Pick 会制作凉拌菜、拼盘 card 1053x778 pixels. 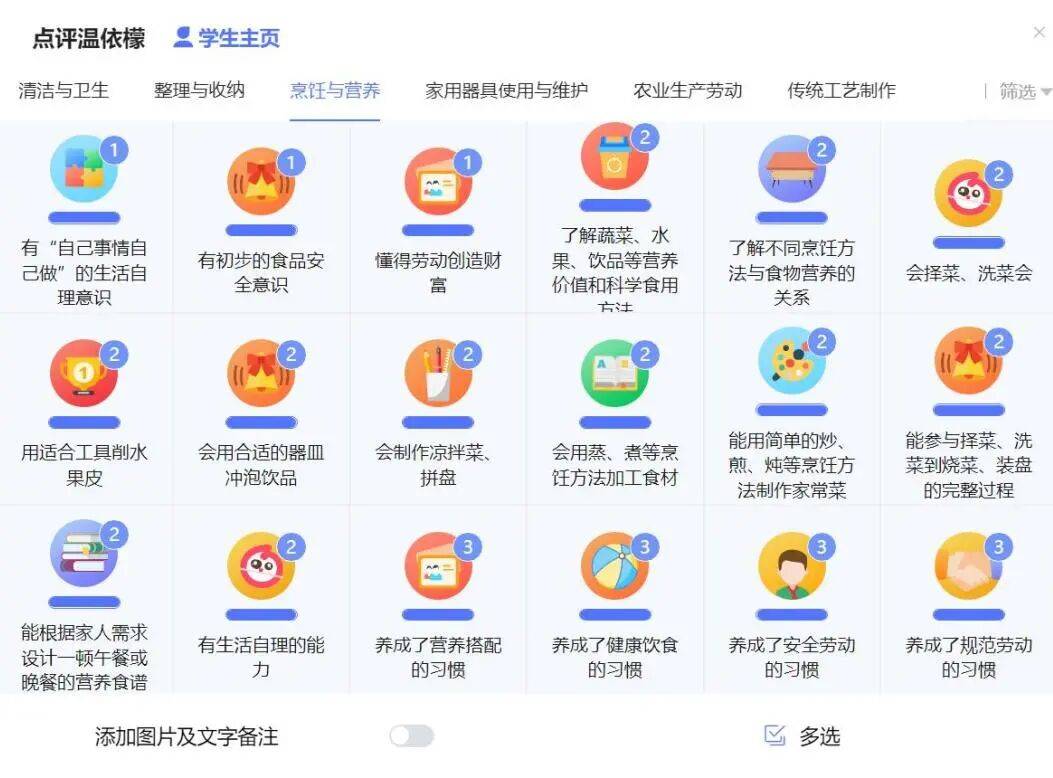coord(438,412)
